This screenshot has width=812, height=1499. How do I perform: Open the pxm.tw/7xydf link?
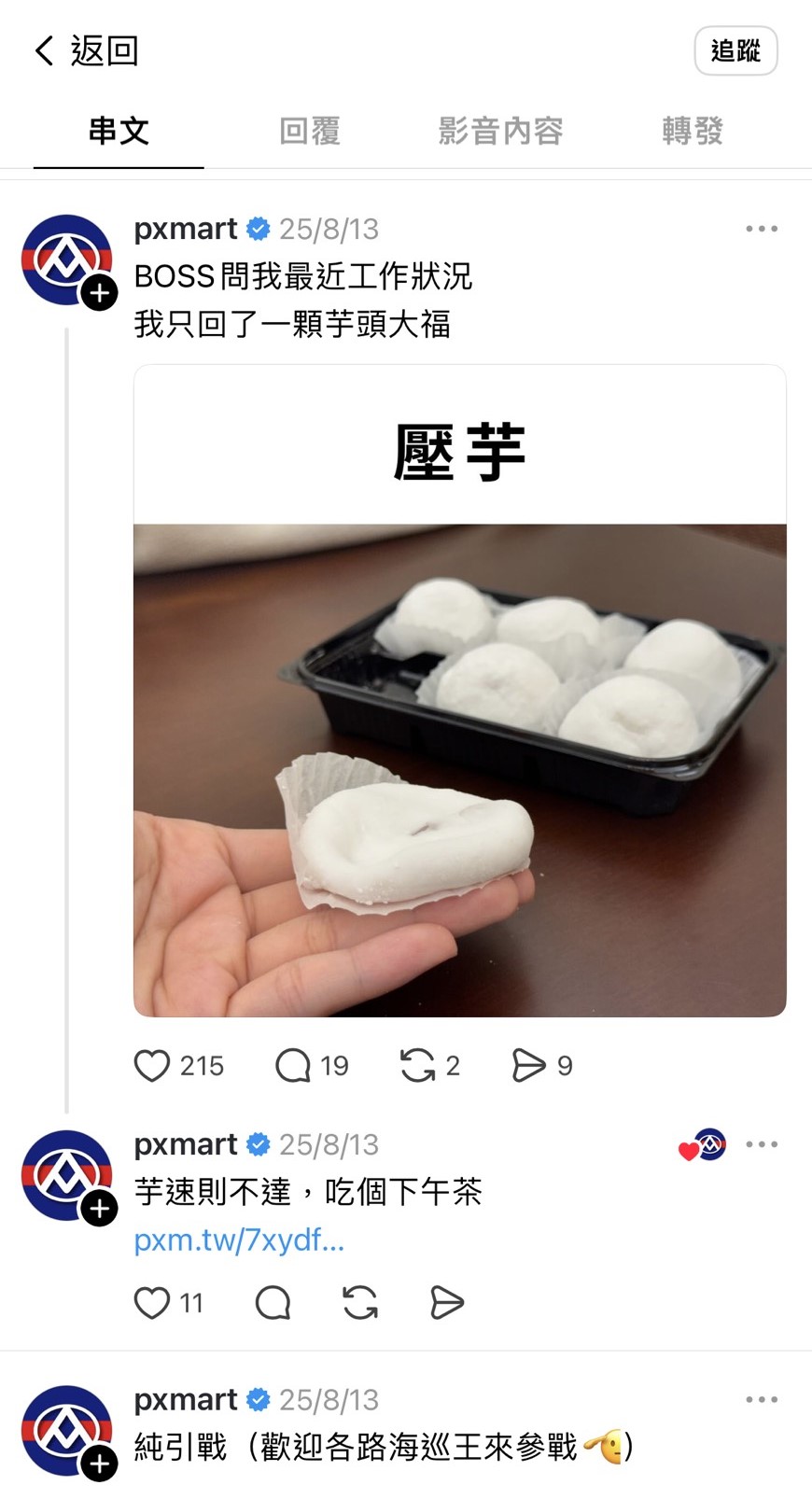239,1240
